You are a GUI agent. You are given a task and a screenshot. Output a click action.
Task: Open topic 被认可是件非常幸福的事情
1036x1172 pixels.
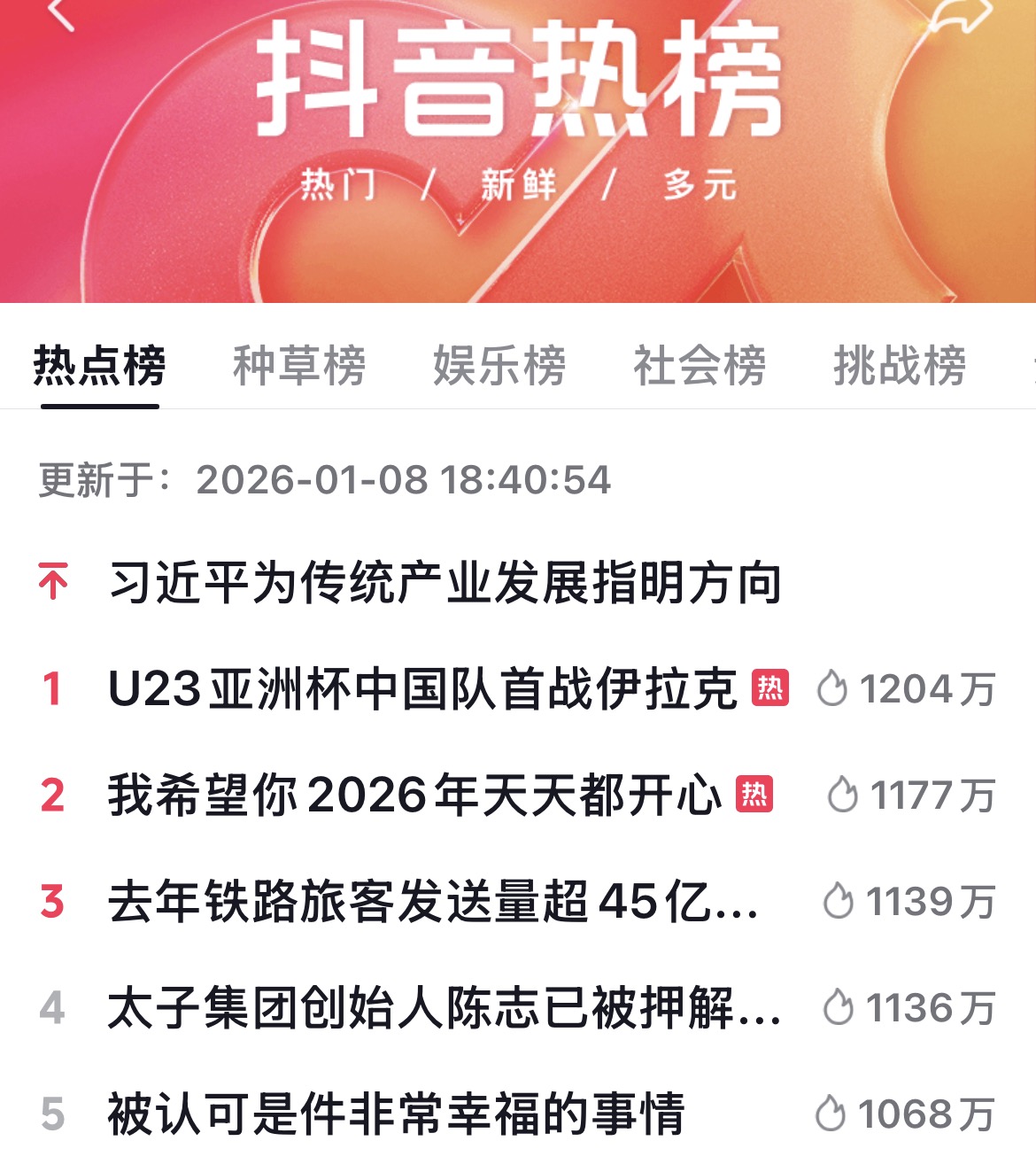[x=396, y=1114]
